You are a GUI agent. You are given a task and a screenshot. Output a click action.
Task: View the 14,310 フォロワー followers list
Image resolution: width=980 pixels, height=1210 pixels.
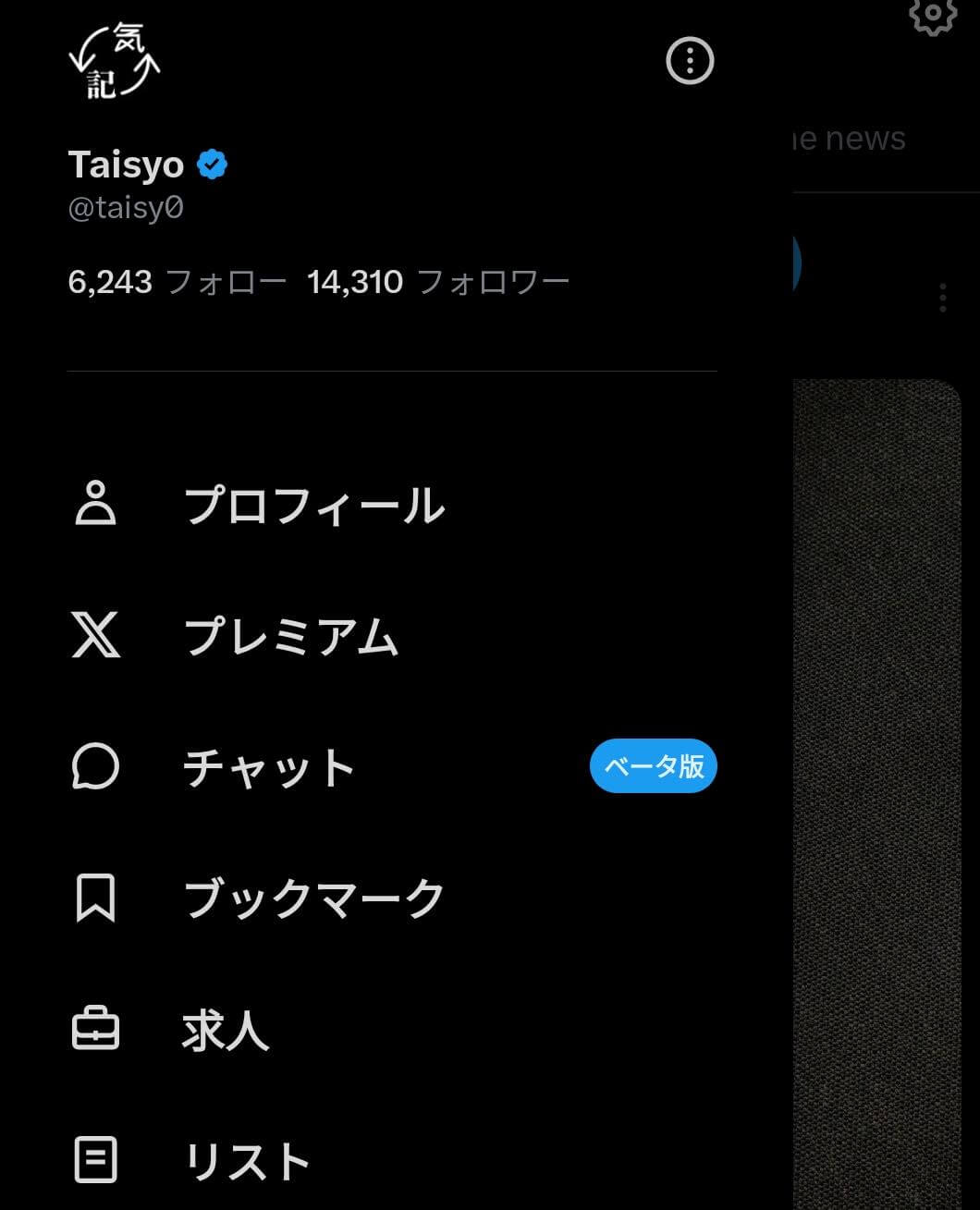(x=438, y=282)
